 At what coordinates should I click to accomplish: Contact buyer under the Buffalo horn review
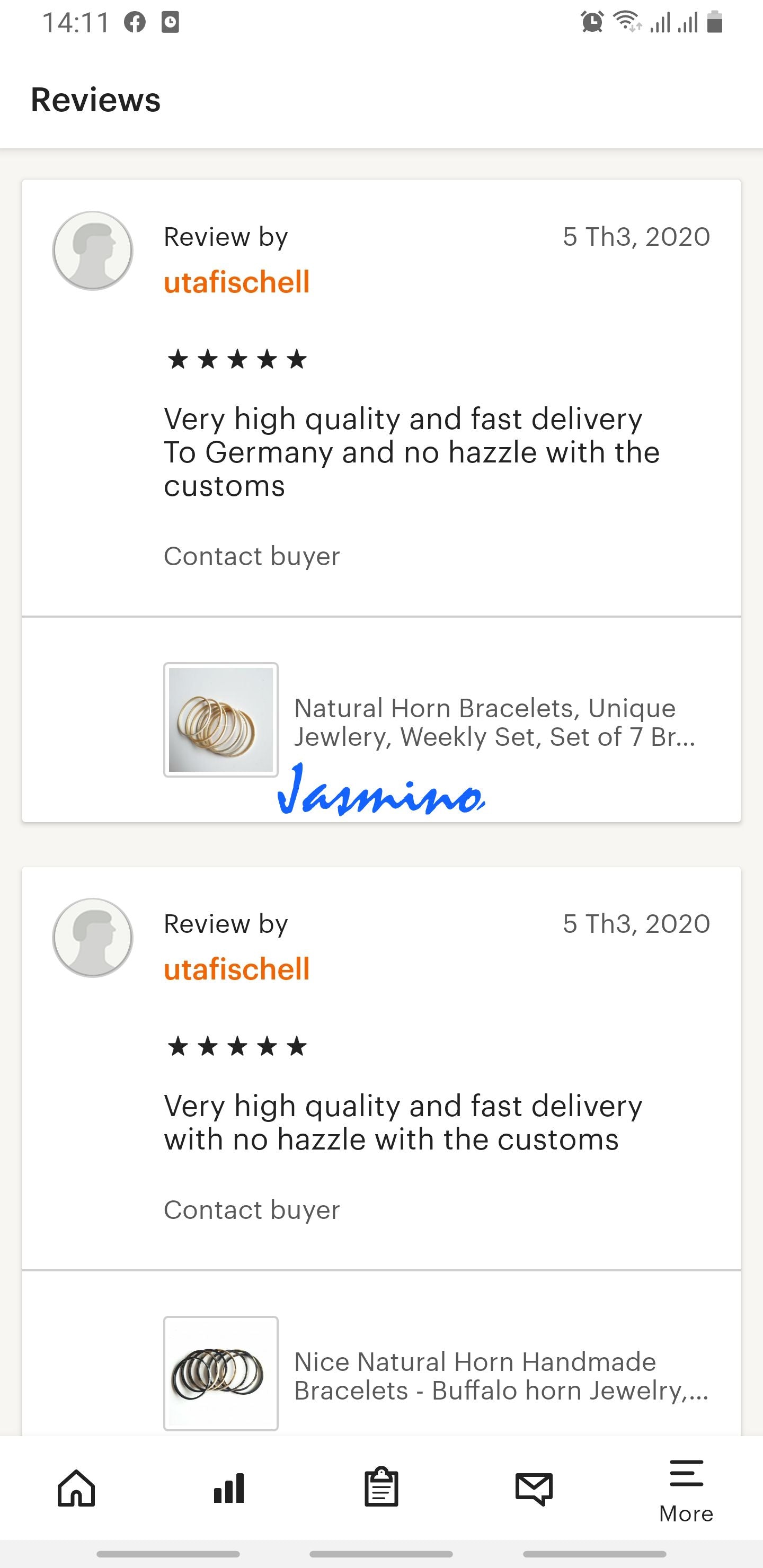coord(252,1210)
